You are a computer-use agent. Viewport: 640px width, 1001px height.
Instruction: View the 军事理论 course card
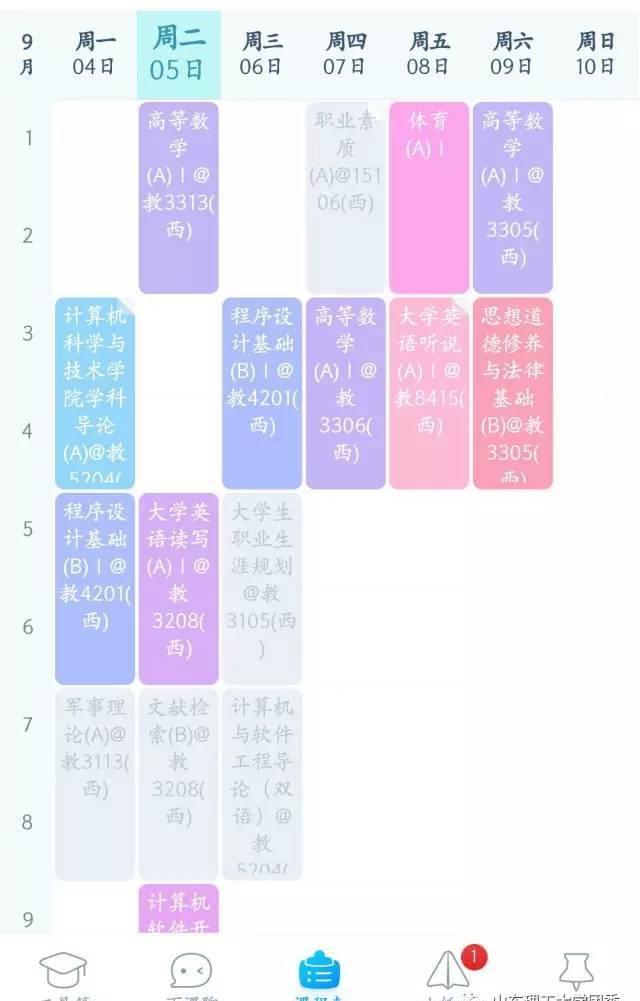pos(95,785)
